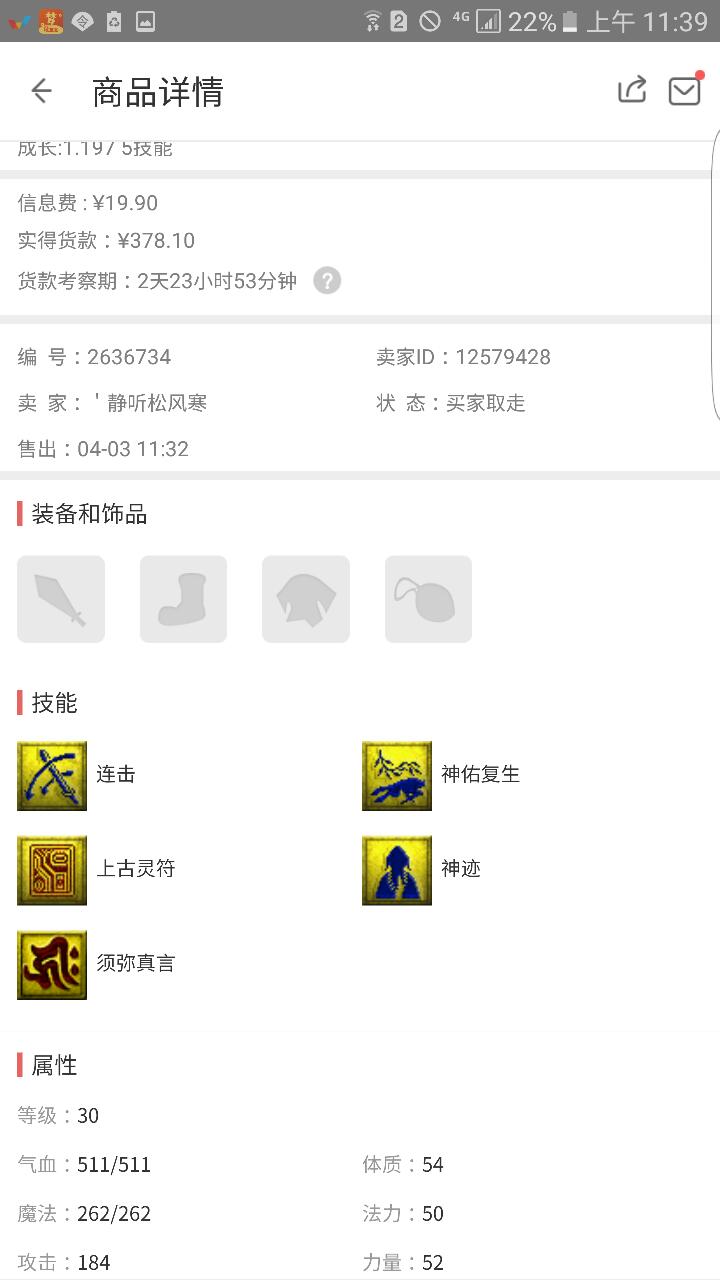This screenshot has width=720, height=1280.
Task: View the 连击 skill details
Action: pyautogui.click(x=52, y=775)
